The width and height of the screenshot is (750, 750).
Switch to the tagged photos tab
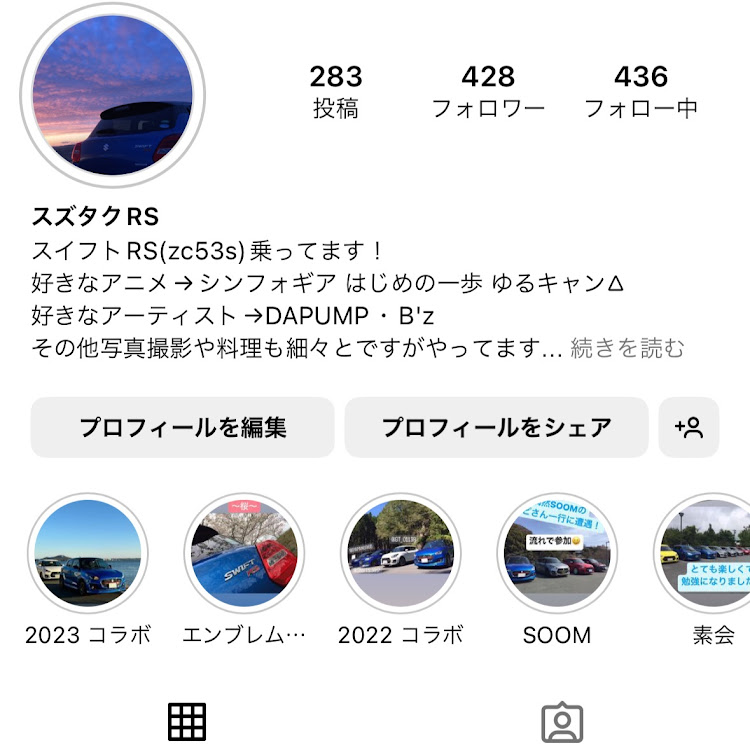(562, 722)
